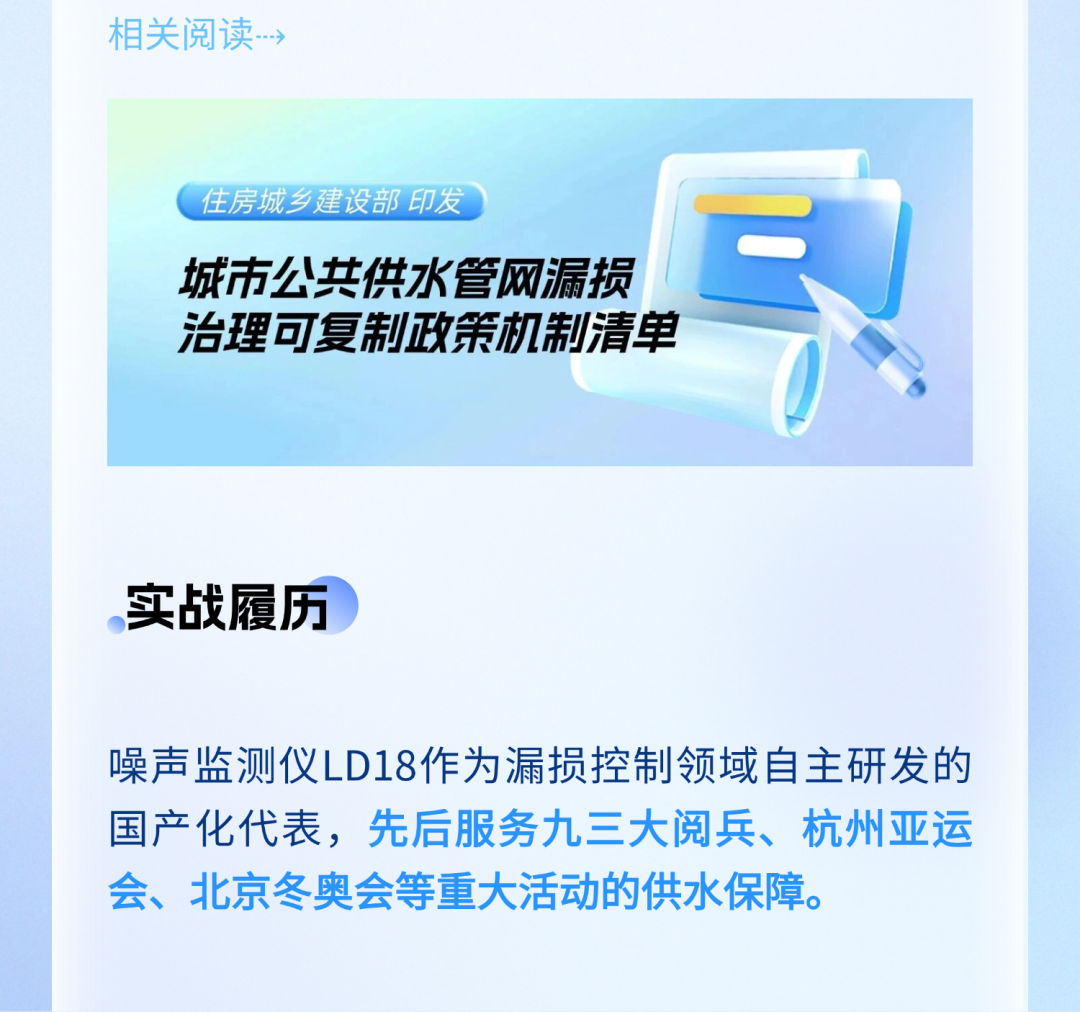This screenshot has height=1012, width=1080.
Task: Open the related reading banner about 城市公共供水管网漏损
Action: tap(539, 282)
